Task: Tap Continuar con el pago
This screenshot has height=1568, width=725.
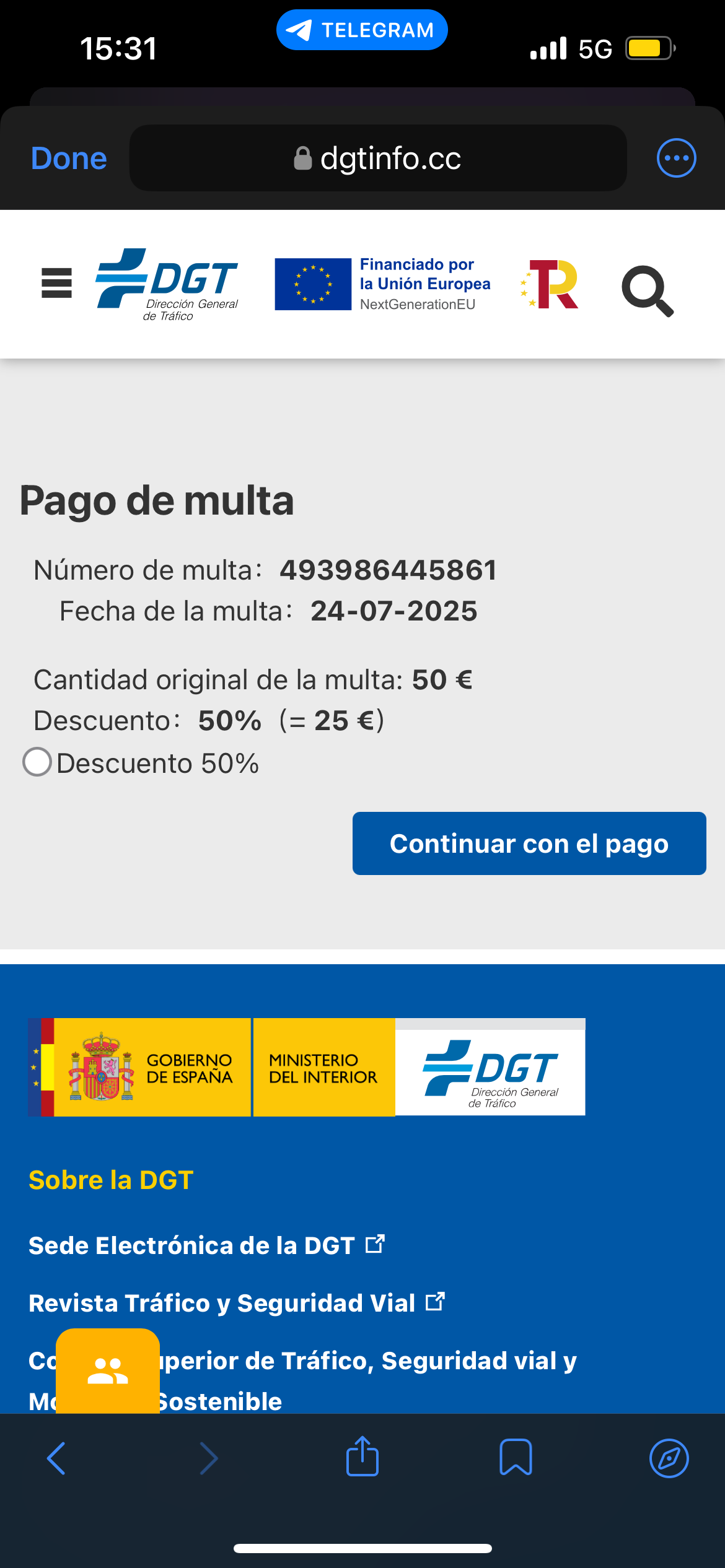Action: click(529, 843)
